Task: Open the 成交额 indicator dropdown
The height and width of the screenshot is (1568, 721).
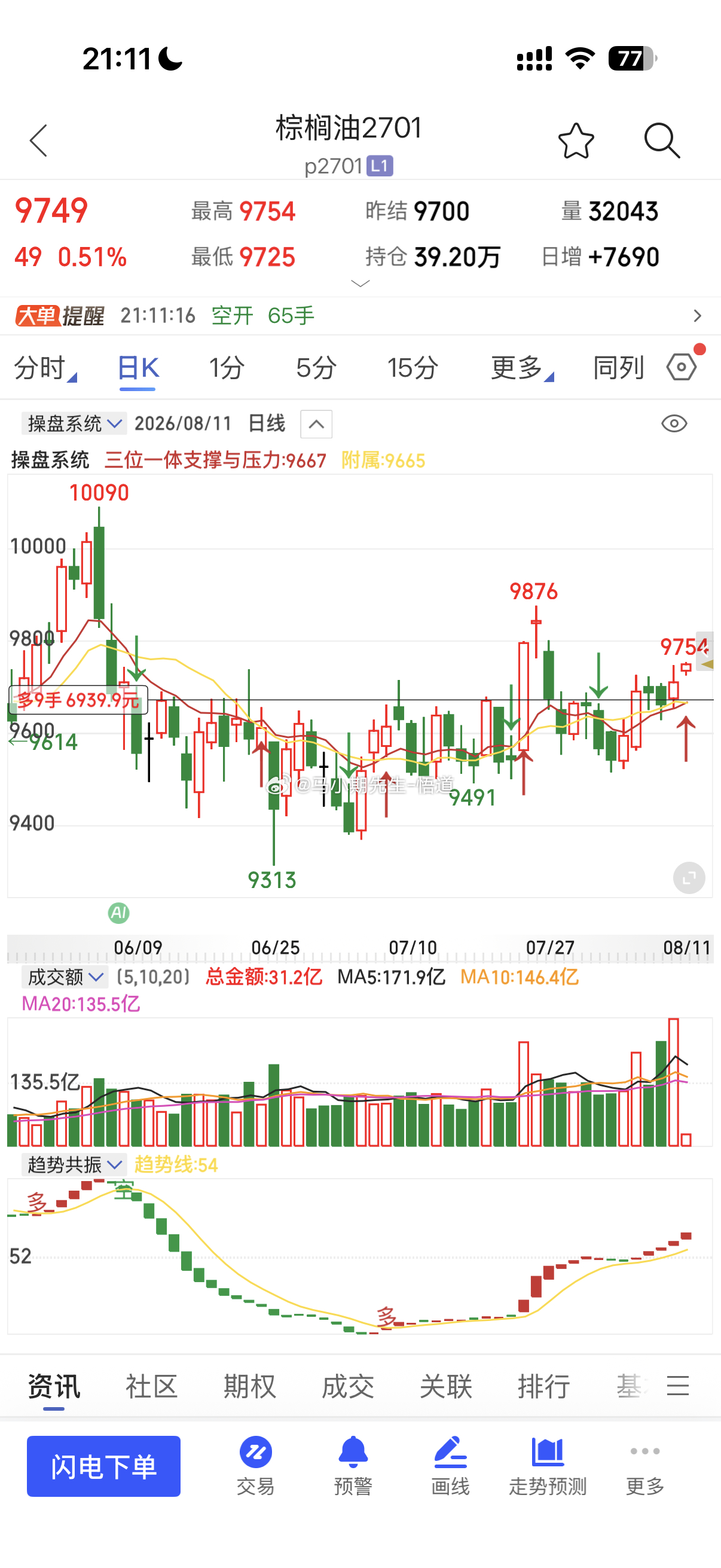Action: point(65,977)
